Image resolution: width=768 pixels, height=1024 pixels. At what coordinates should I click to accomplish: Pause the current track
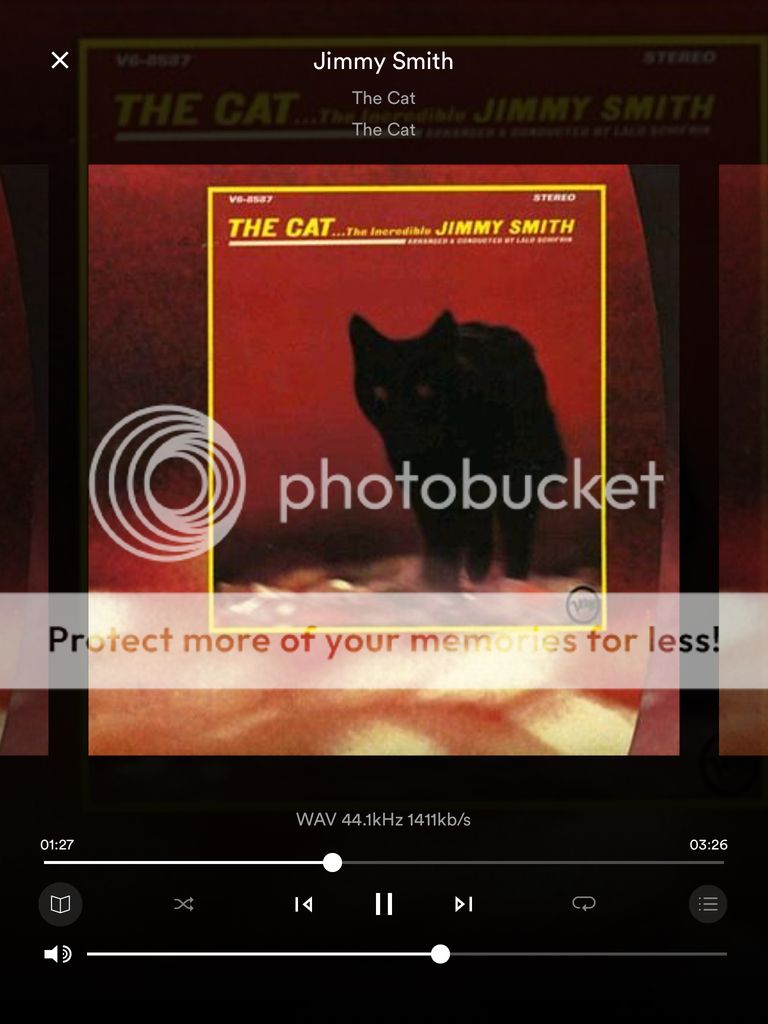pos(384,904)
